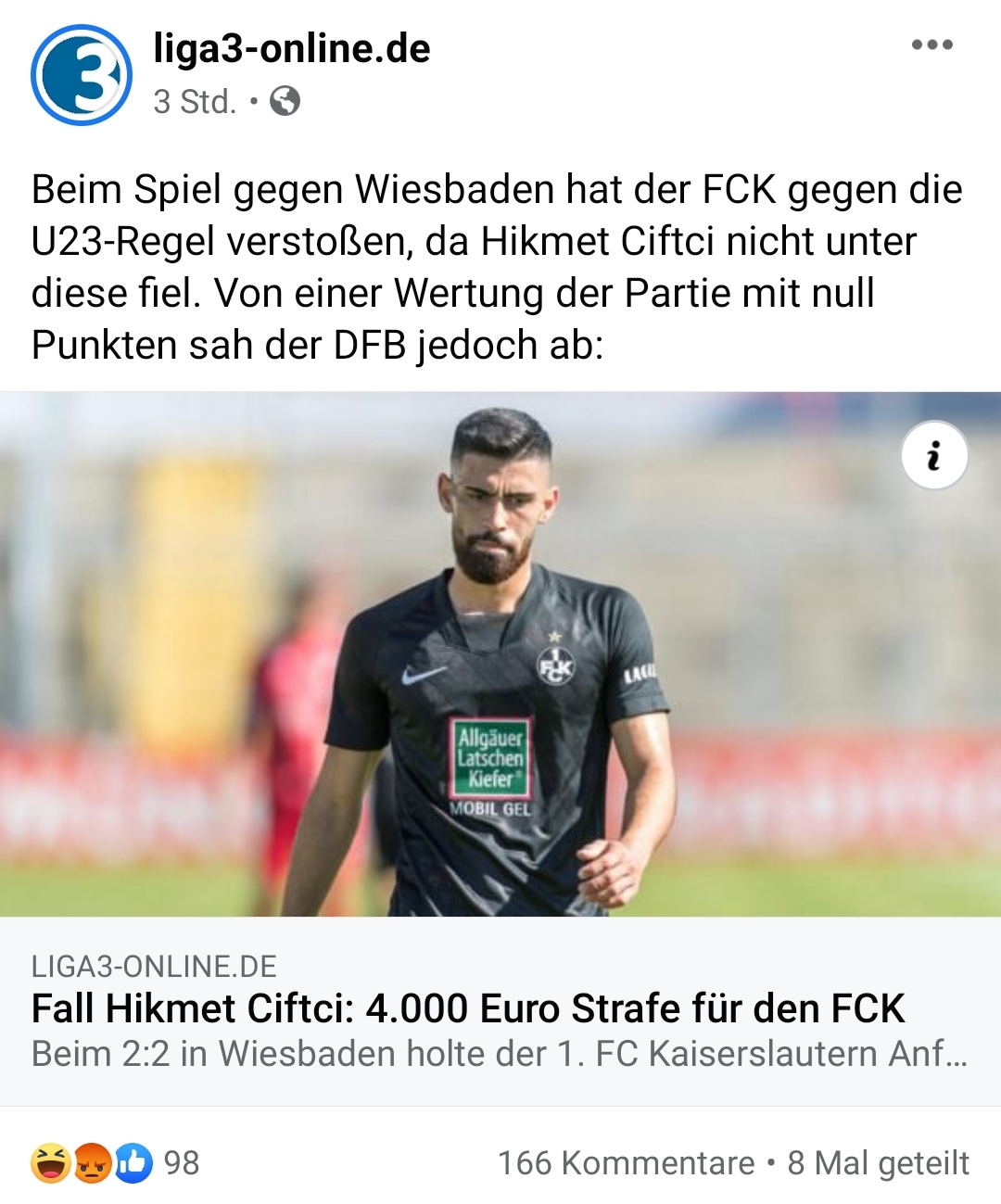Image resolution: width=1001 pixels, height=1204 pixels.
Task: Open the liga3-online.de page name
Action: 291,48
